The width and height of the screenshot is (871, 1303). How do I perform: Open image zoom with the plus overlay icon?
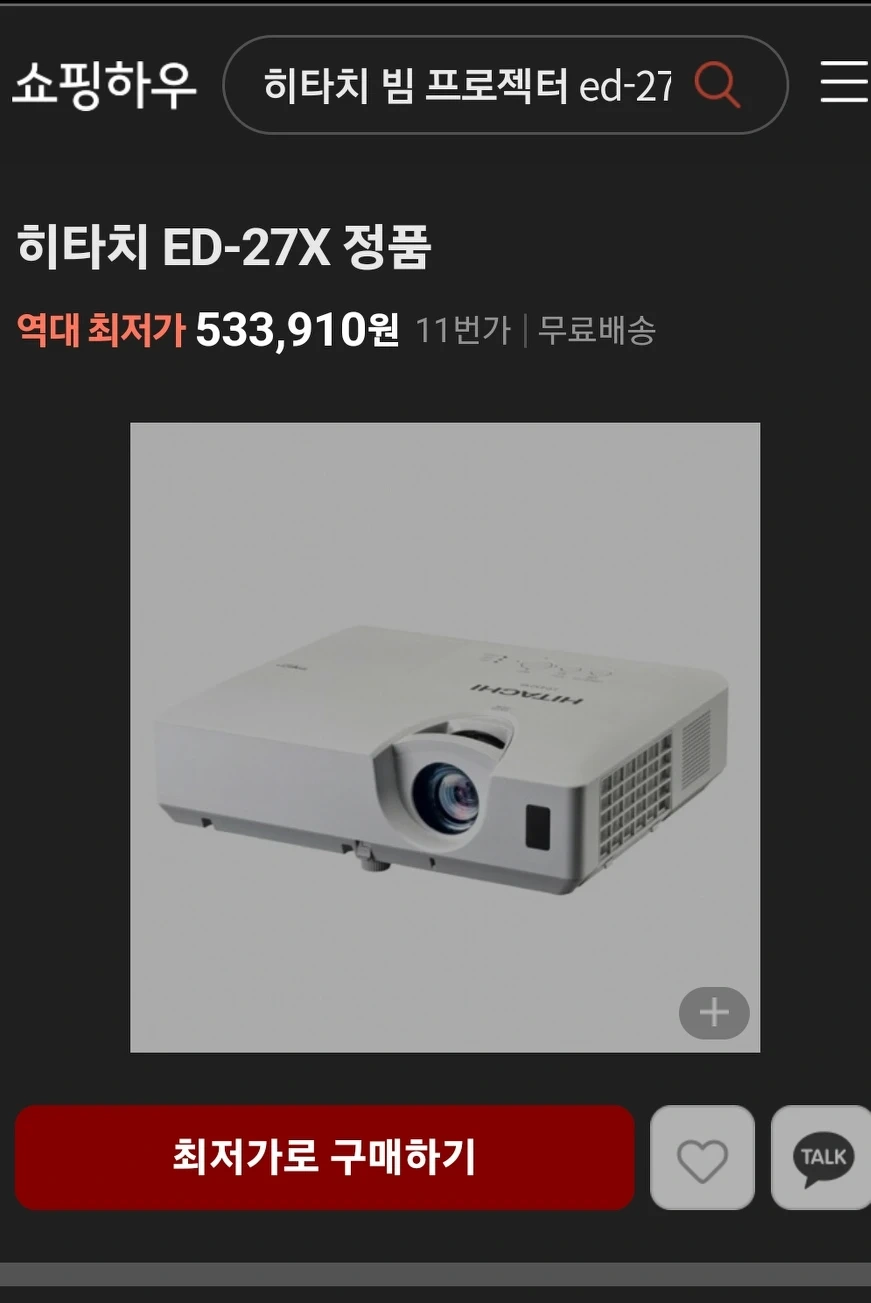[713, 1013]
